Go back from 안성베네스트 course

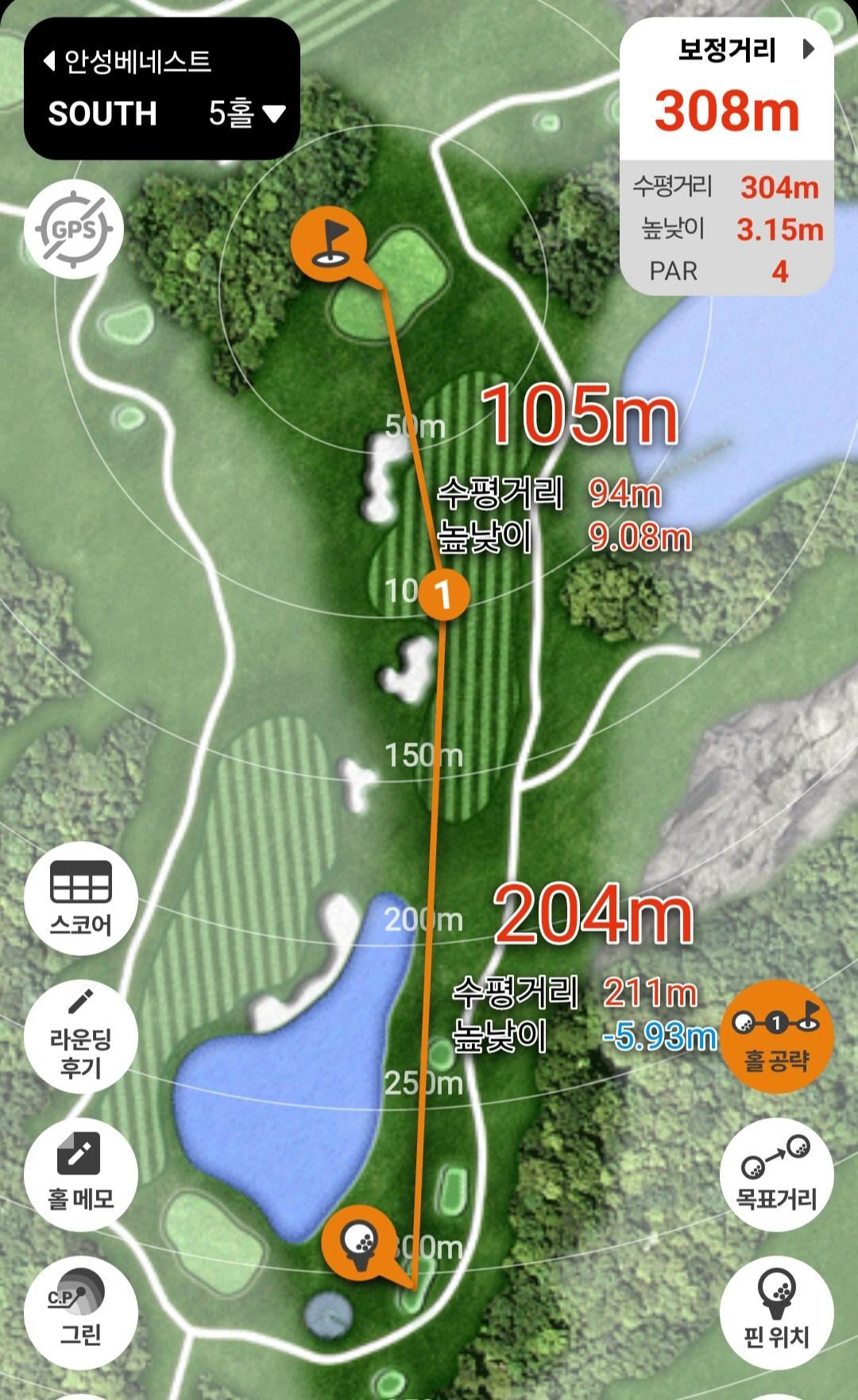51,61
